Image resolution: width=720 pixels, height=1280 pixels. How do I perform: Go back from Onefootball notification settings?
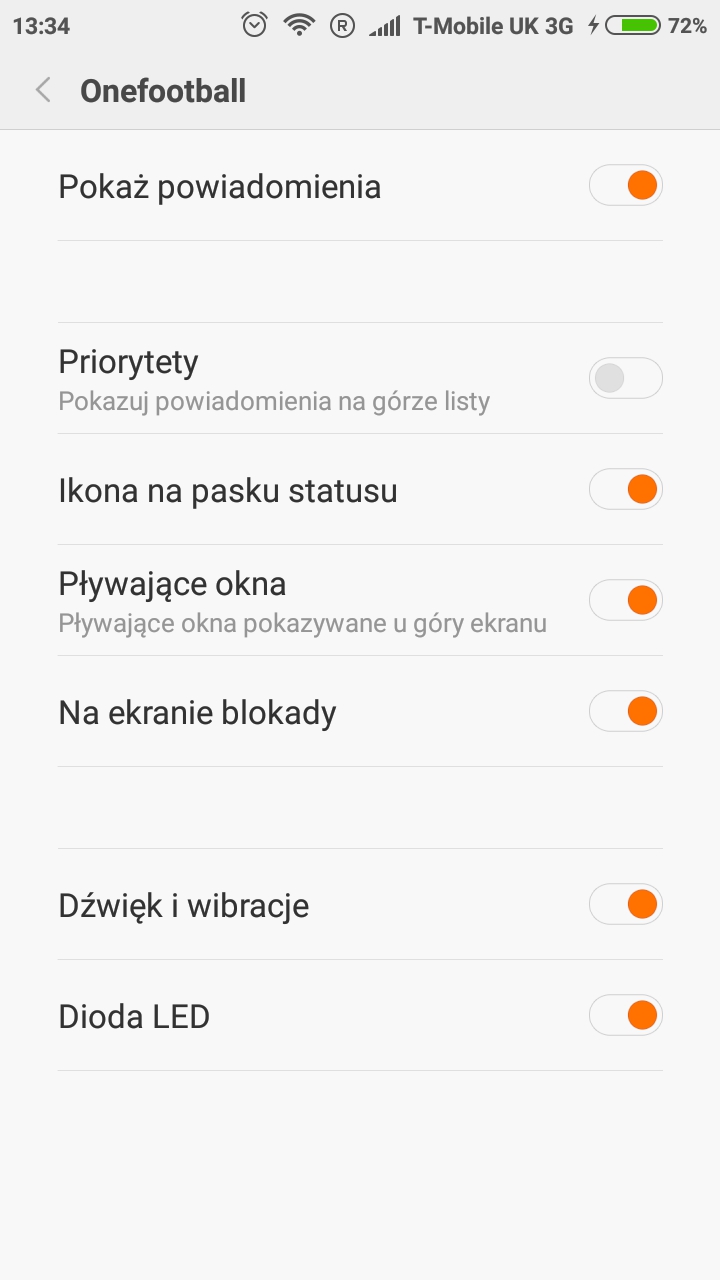pos(43,91)
